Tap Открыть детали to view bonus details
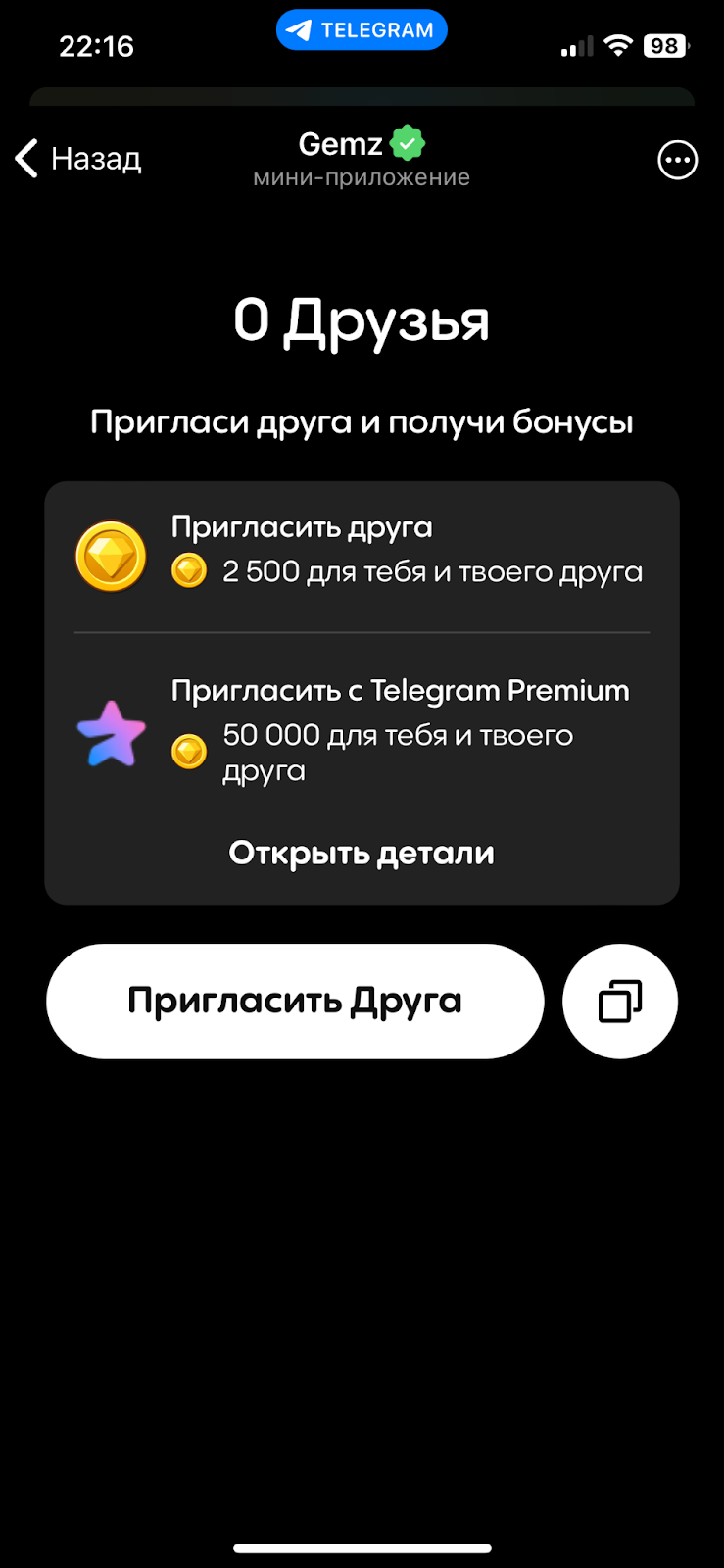The height and width of the screenshot is (1568, 724). coord(362,854)
